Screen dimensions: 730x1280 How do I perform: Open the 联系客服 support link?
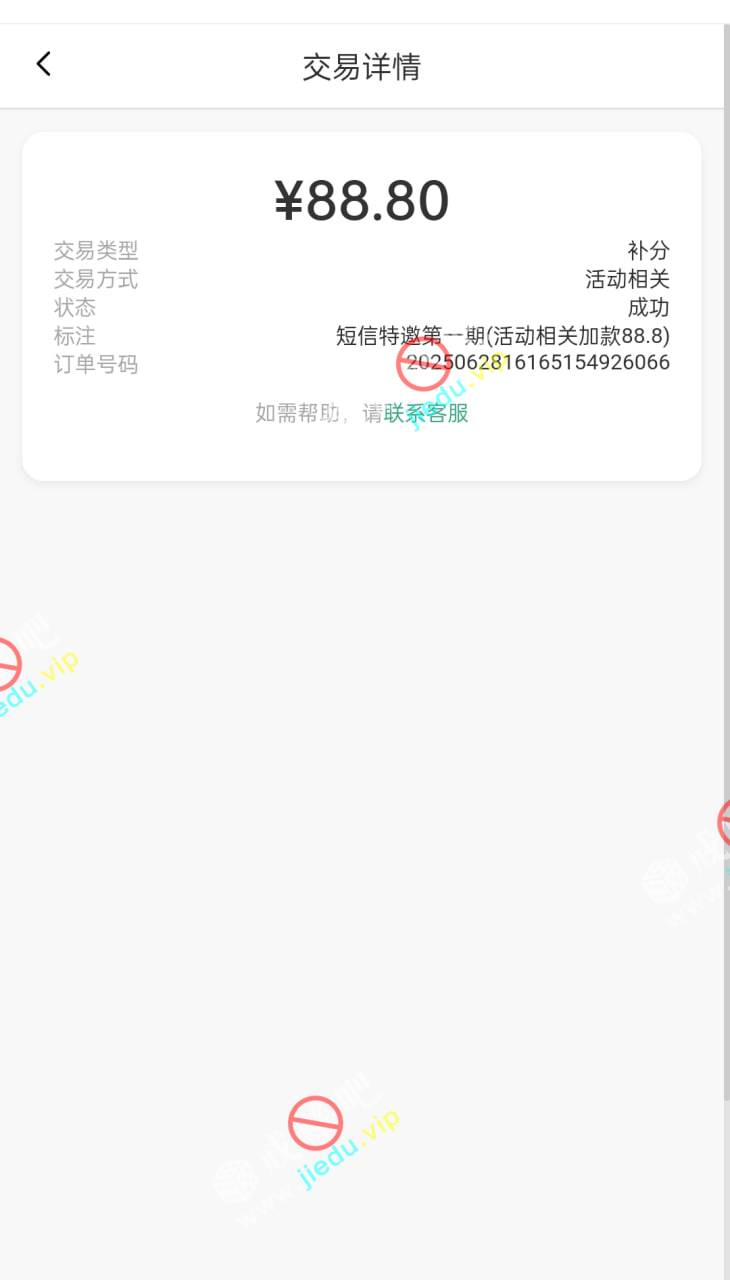pos(427,413)
